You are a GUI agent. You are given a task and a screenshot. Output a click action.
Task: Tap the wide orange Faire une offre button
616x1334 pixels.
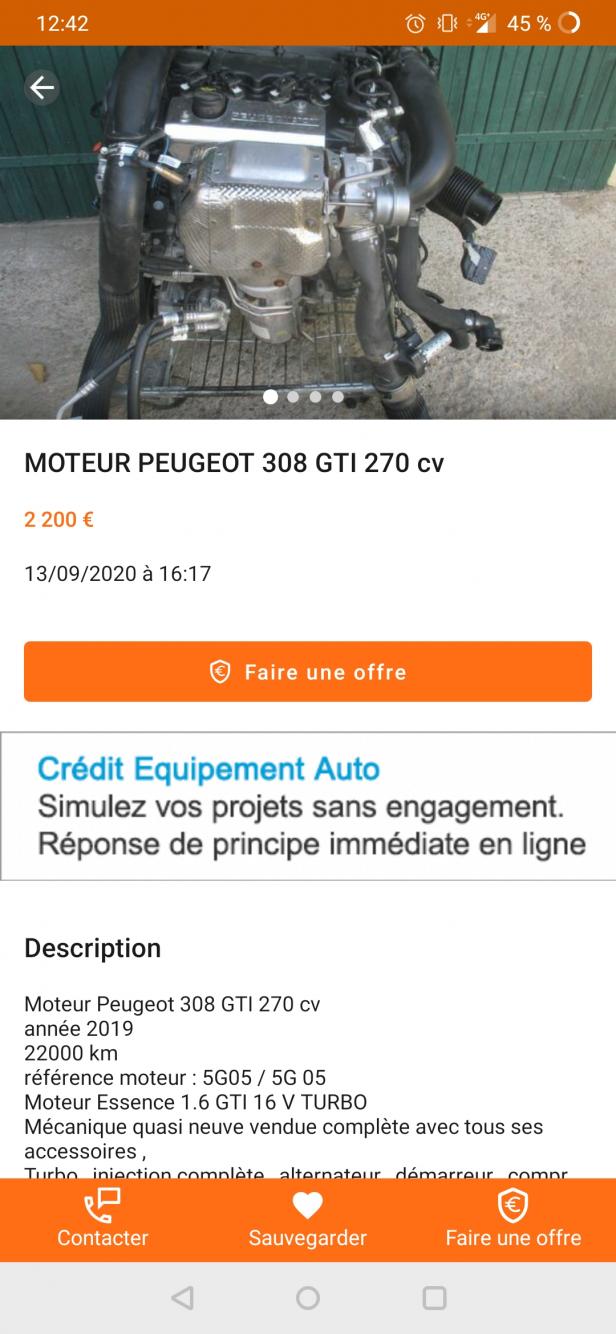click(x=308, y=672)
